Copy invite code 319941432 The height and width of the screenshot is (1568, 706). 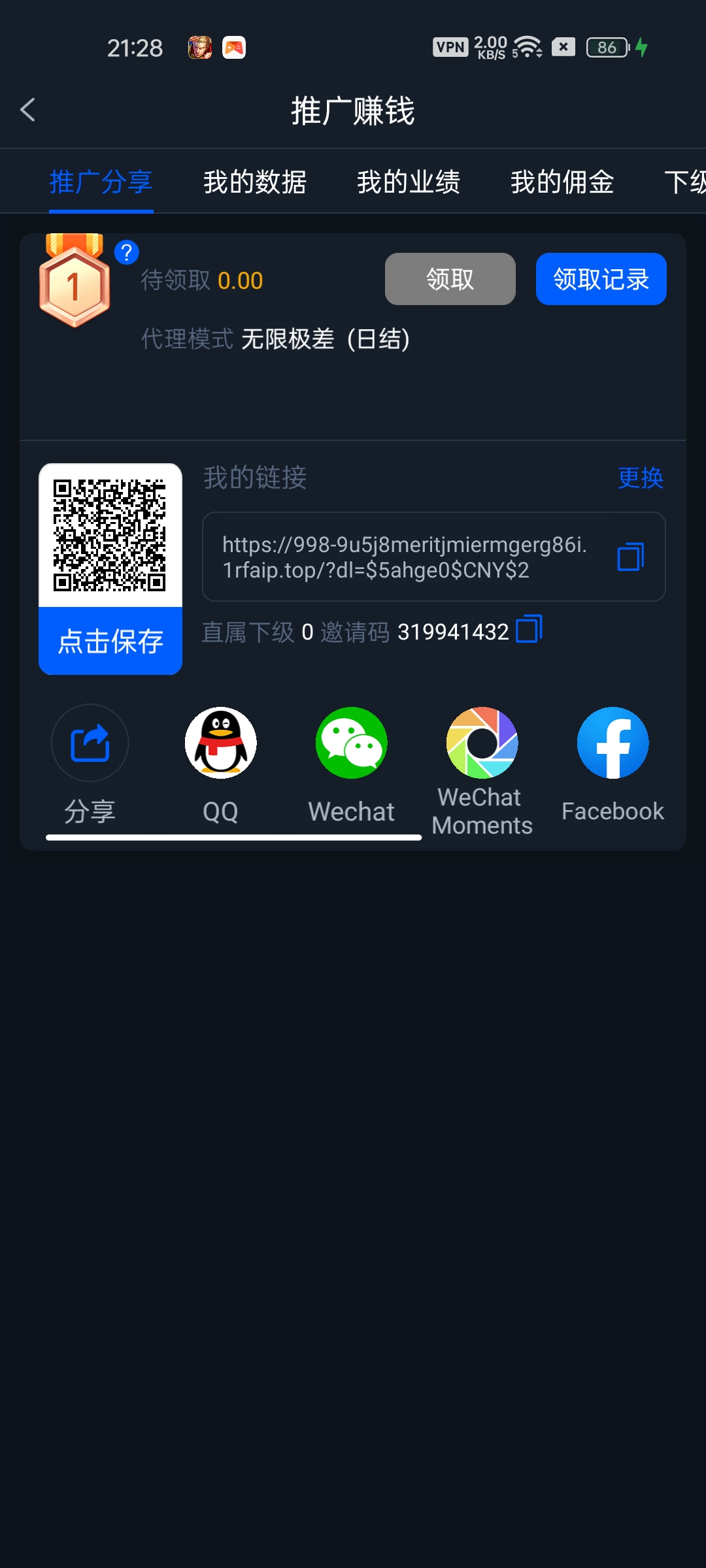529,630
